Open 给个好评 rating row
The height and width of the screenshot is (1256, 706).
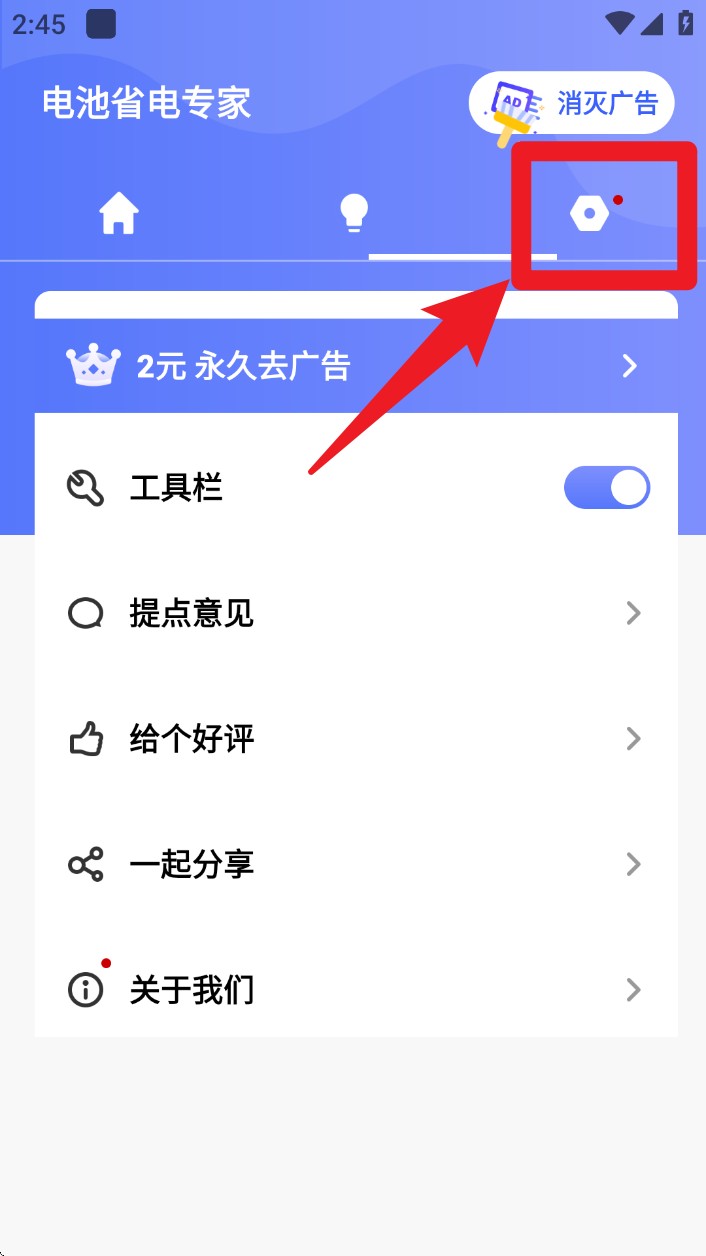355,739
